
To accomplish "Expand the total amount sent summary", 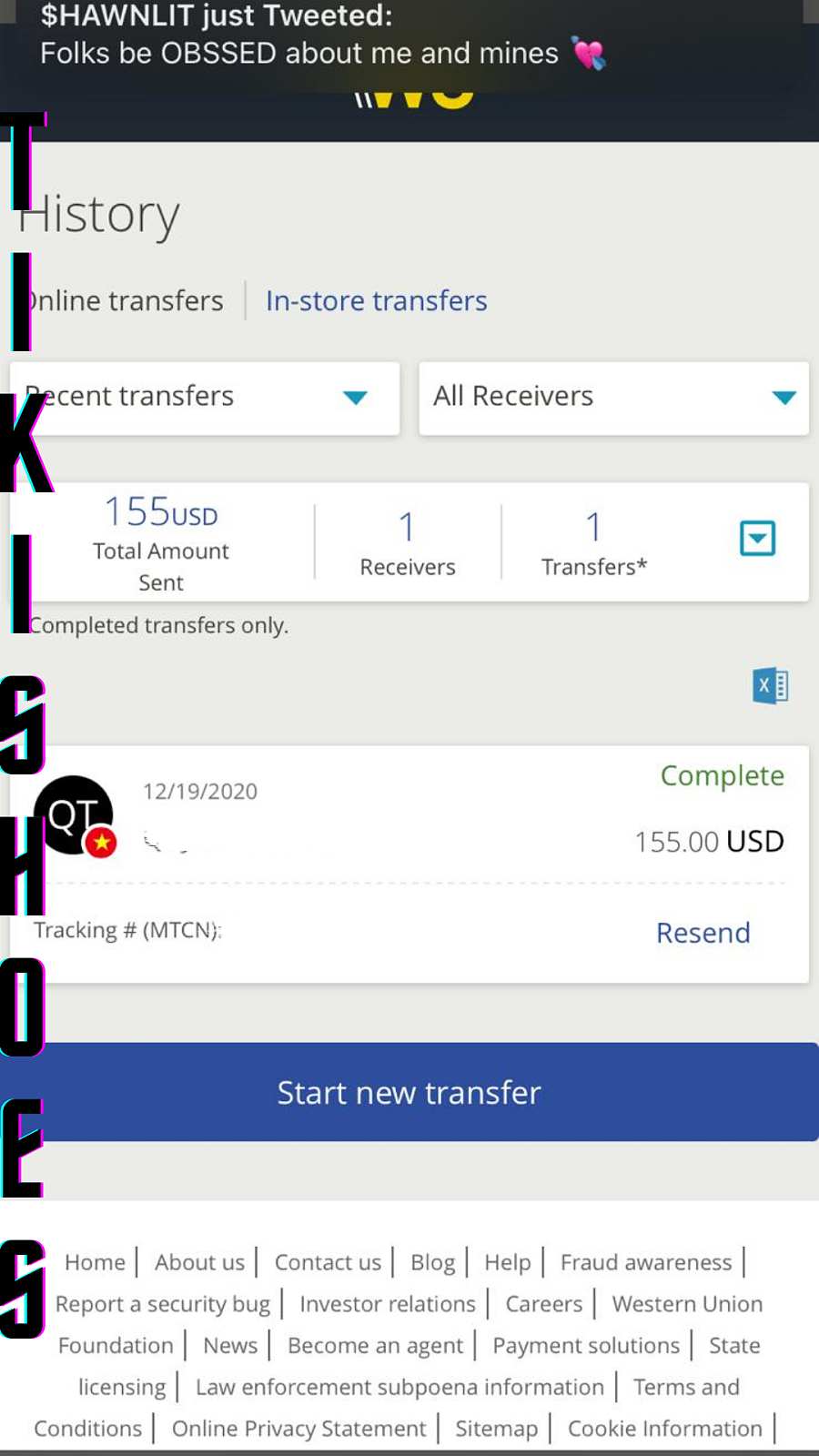I will [757, 539].
